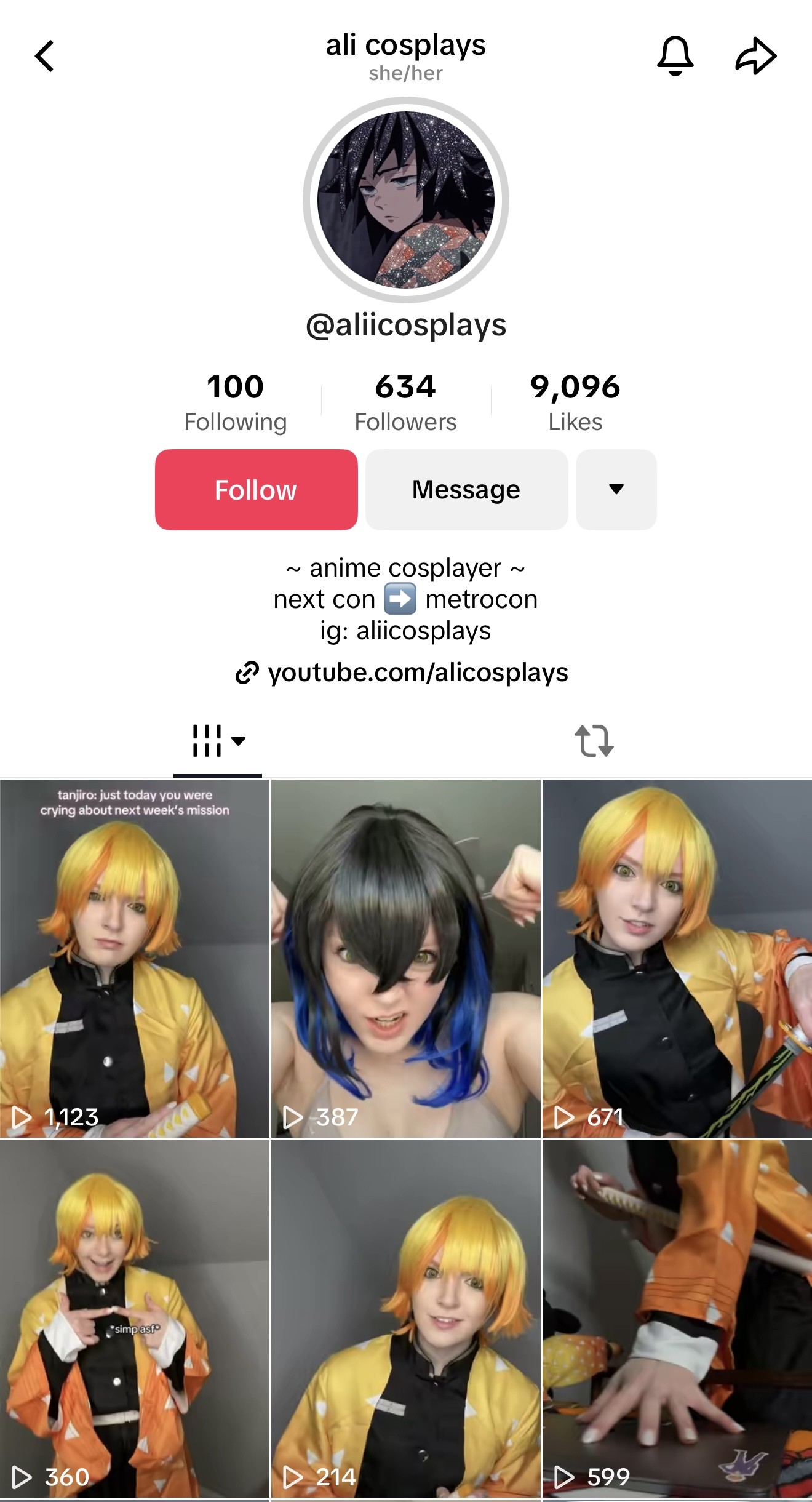Open the notifications bell for this profile

point(675,56)
